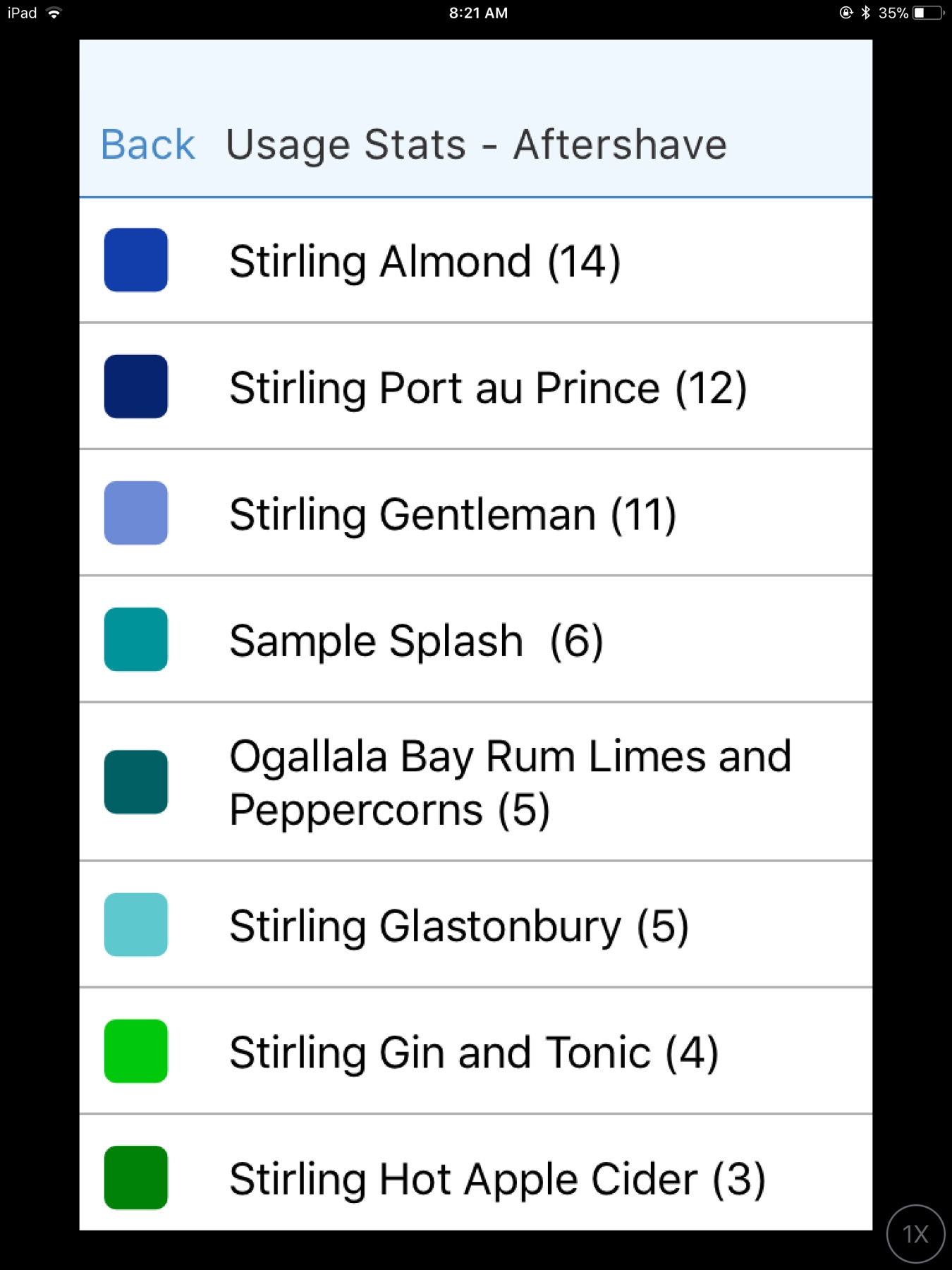Viewport: 952px width, 1270px height.
Task: Toggle the 1X app scaling button
Action: click(915, 1234)
